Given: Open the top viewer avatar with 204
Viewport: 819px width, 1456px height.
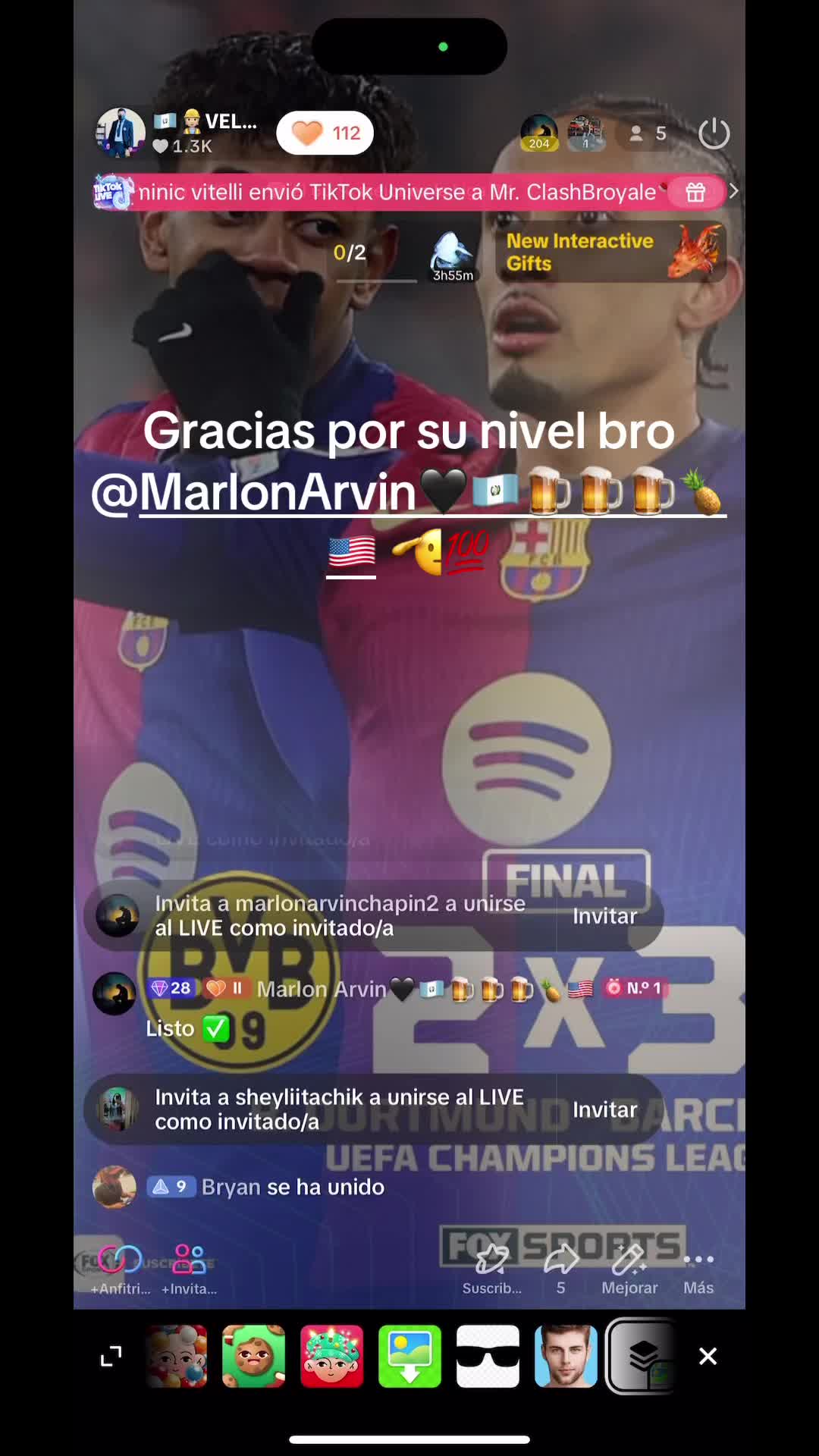Looking at the screenshot, I should click(539, 133).
